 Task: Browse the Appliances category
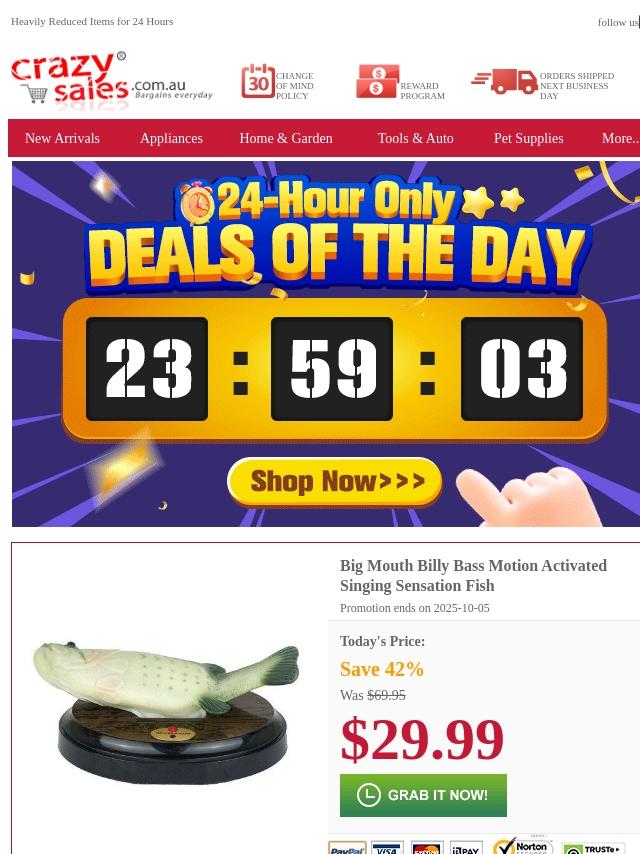point(171,139)
